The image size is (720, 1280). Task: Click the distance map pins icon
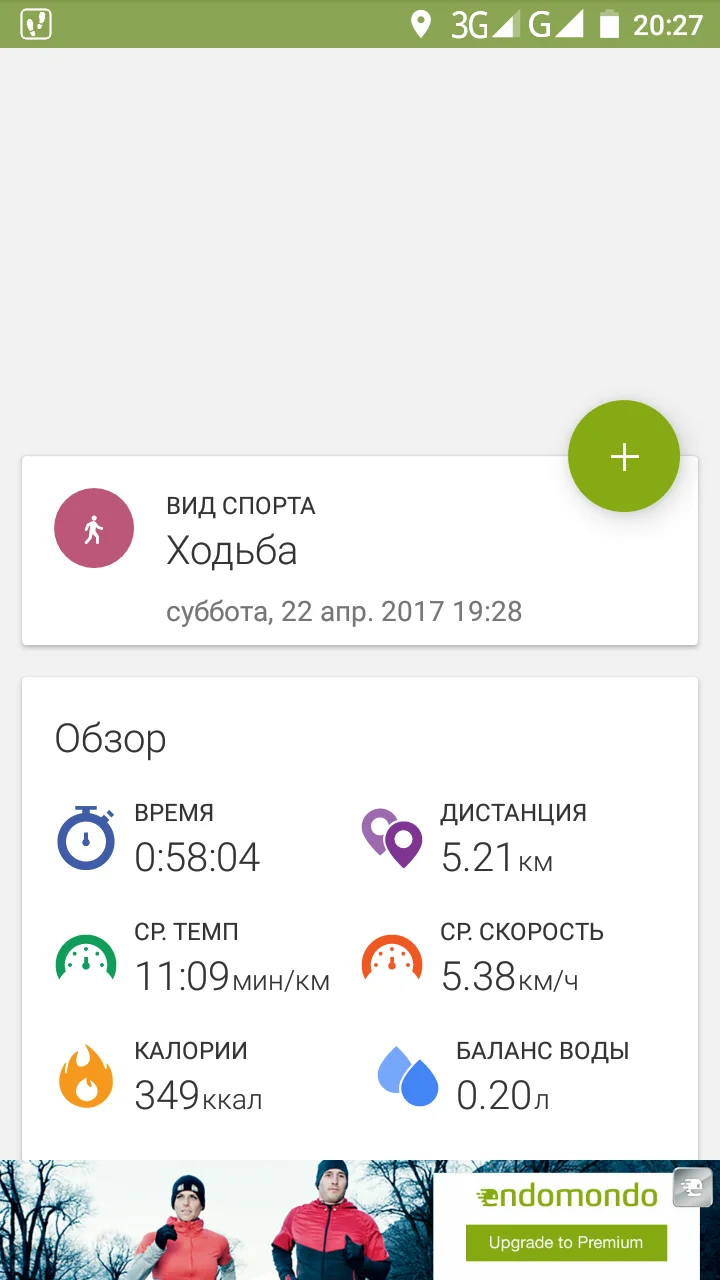[x=391, y=838]
